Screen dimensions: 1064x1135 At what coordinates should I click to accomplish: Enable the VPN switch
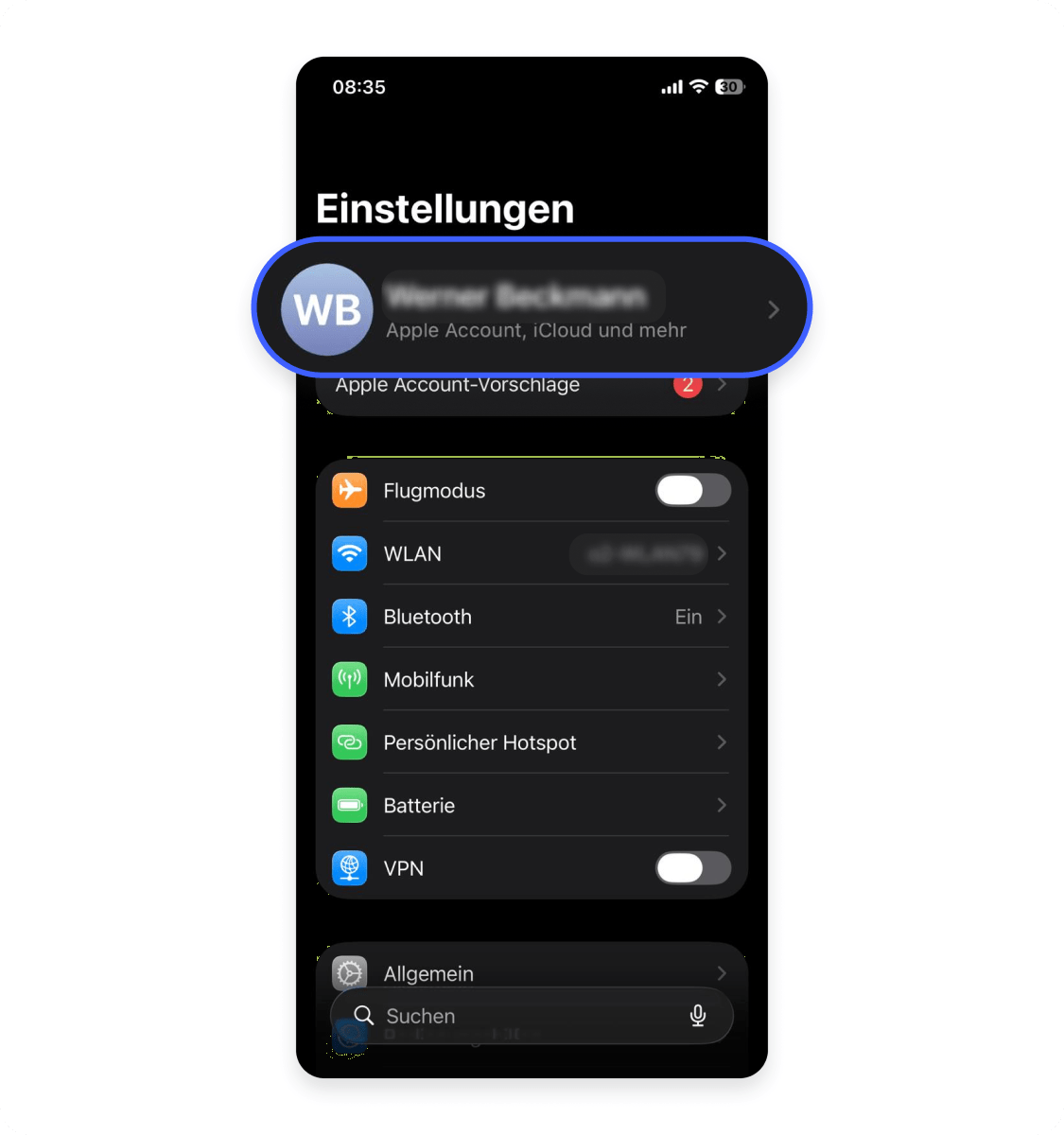[692, 868]
